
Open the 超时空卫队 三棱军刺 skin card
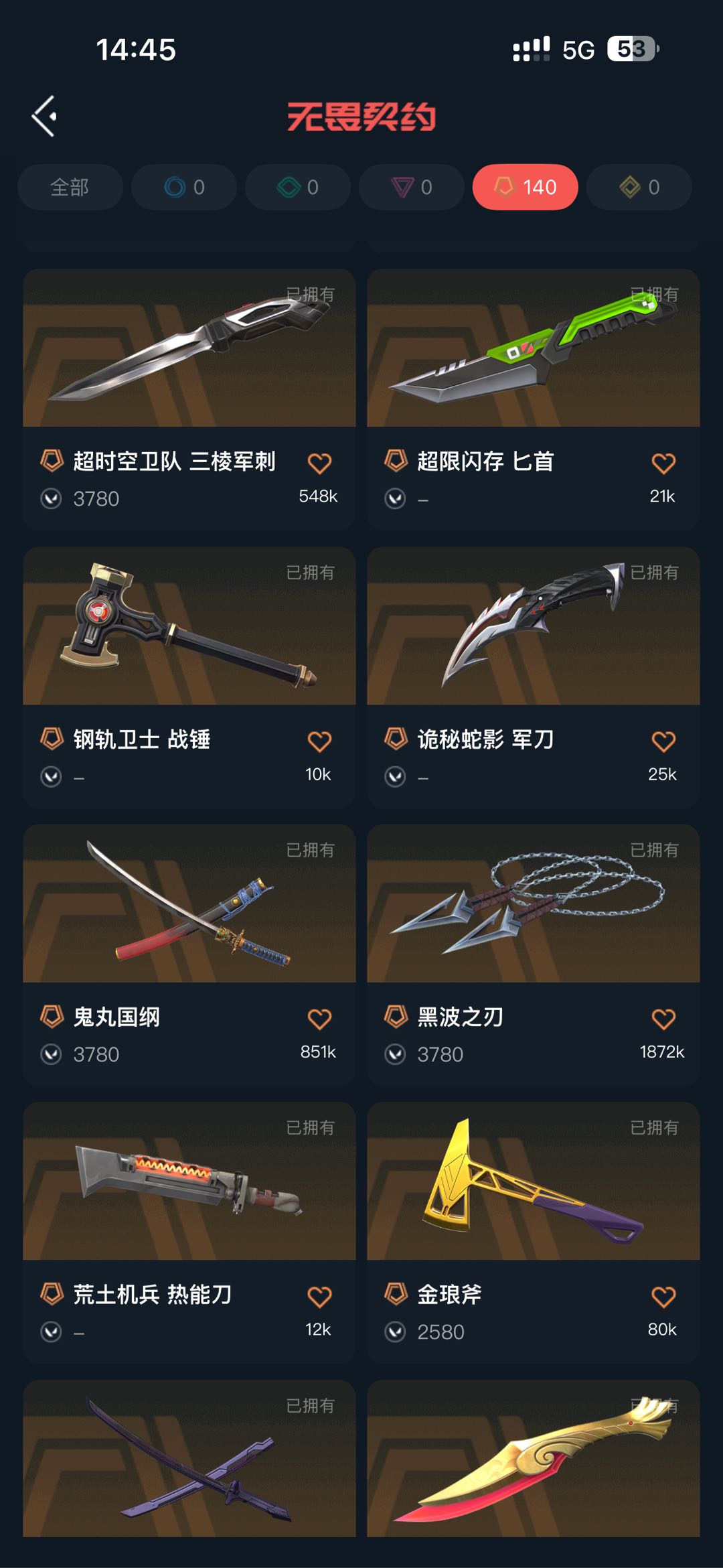pyautogui.click(x=189, y=348)
